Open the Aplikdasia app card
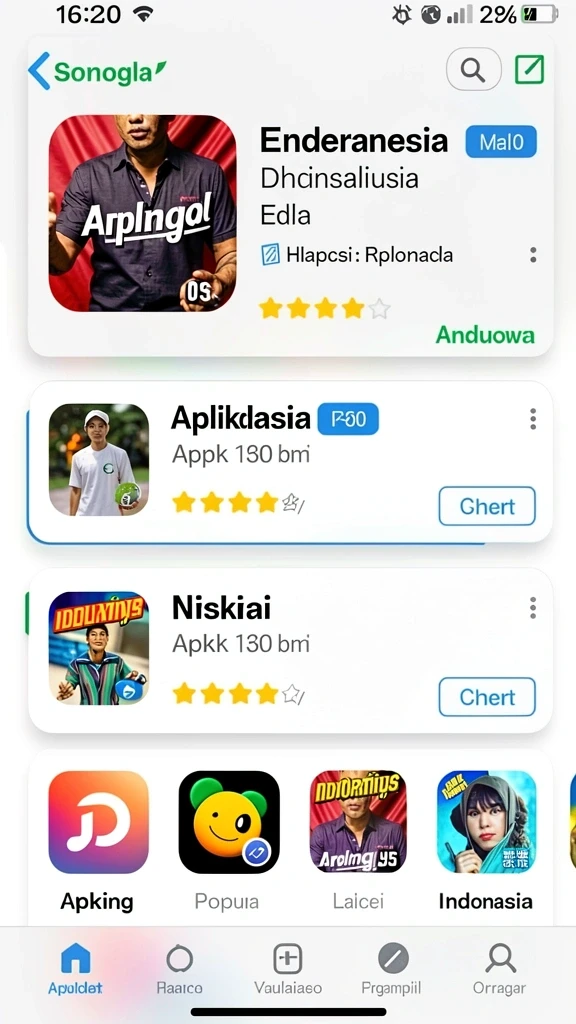The image size is (576, 1024). click(291, 462)
